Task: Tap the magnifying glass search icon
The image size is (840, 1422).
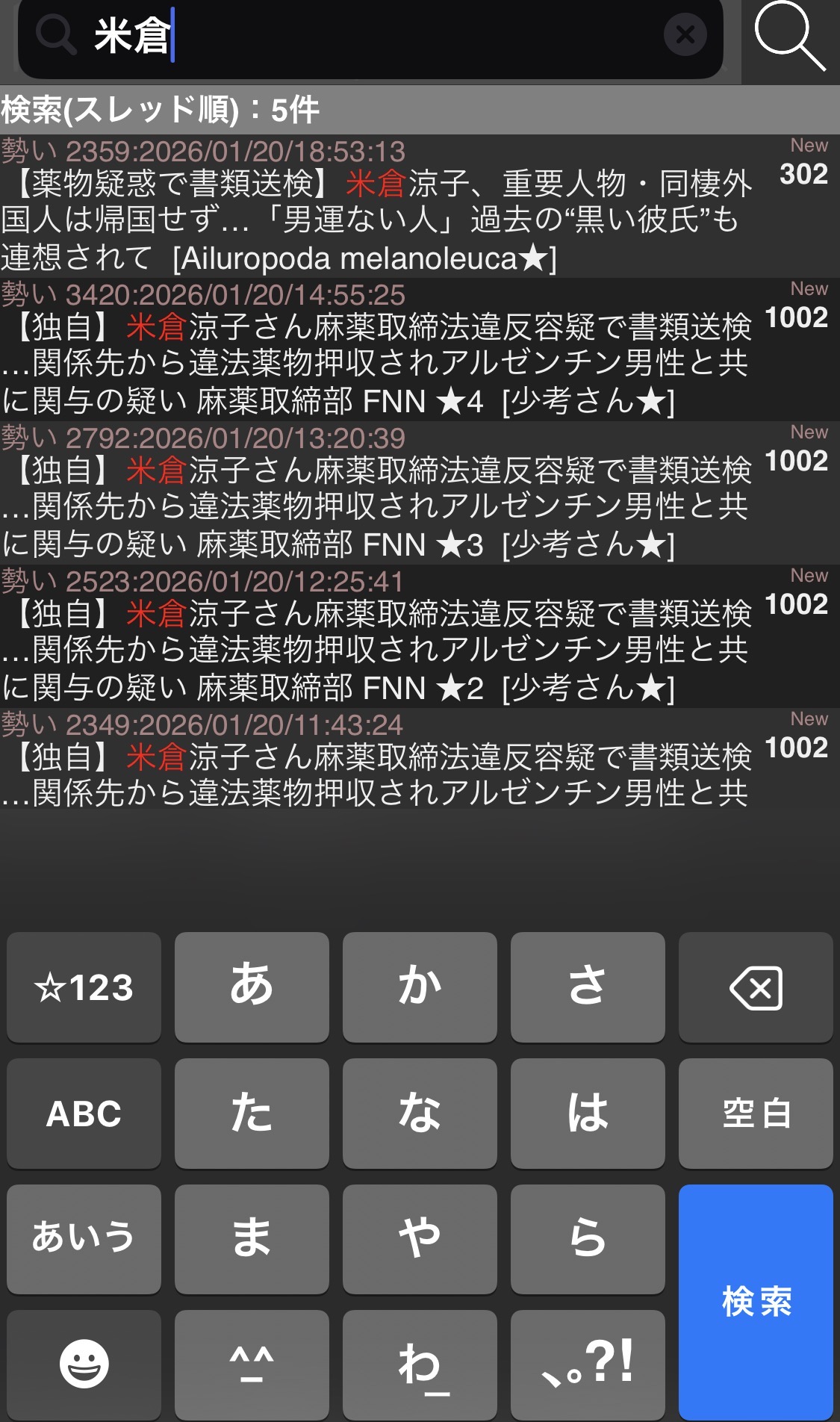Action: click(789, 36)
